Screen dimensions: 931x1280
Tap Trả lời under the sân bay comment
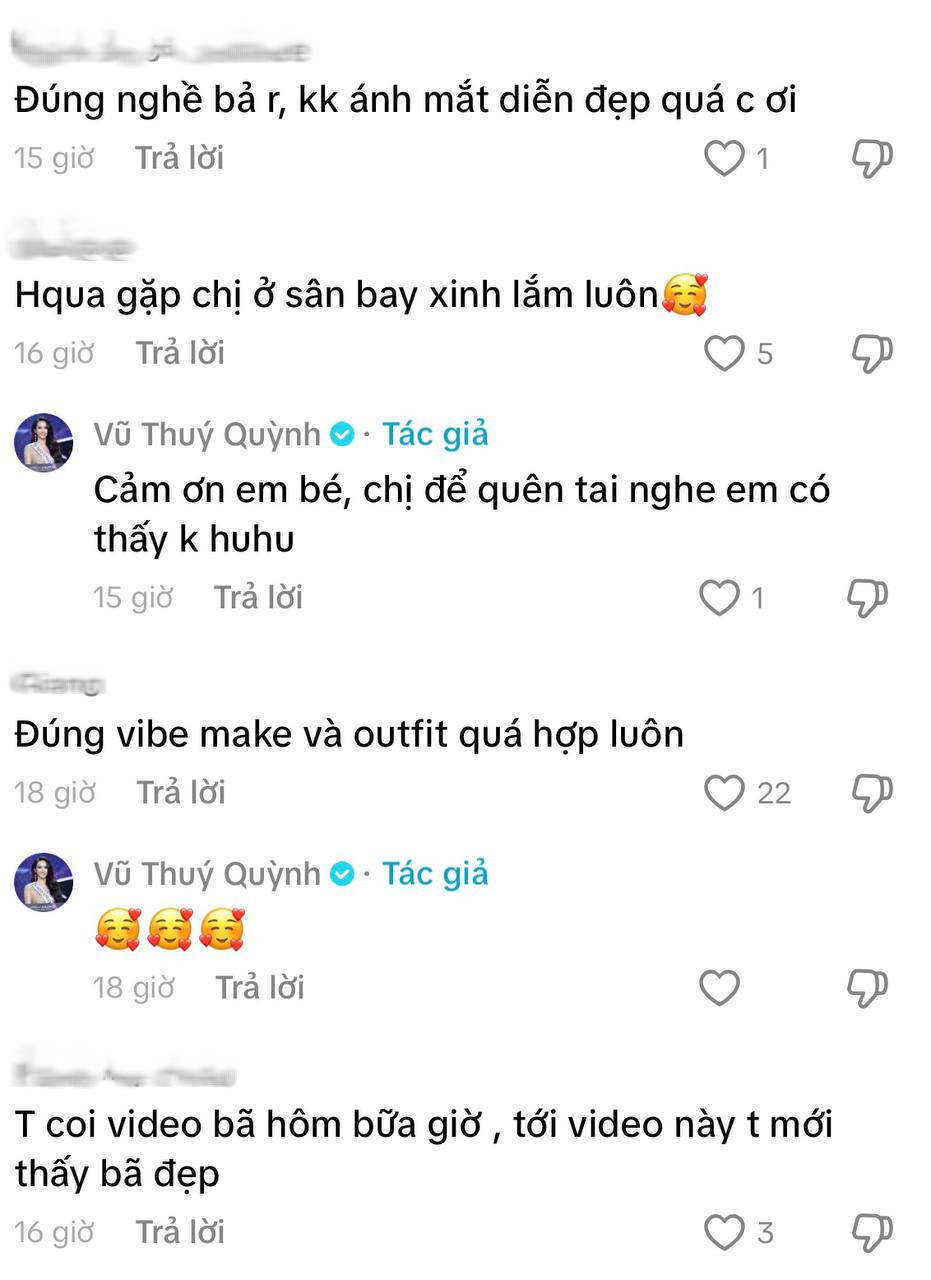(x=180, y=352)
